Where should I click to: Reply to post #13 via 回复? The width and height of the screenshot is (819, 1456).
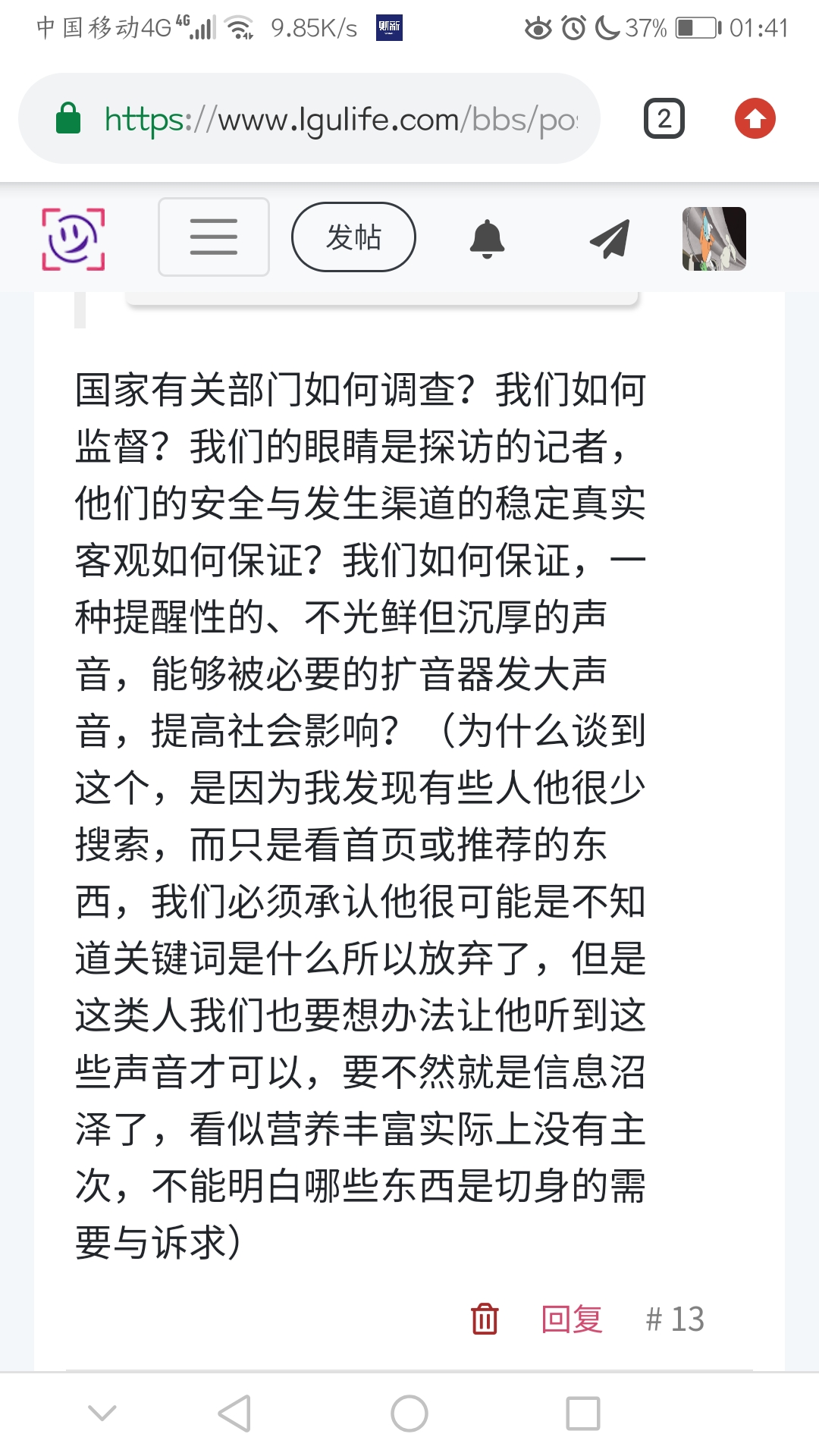pyautogui.click(x=572, y=1319)
